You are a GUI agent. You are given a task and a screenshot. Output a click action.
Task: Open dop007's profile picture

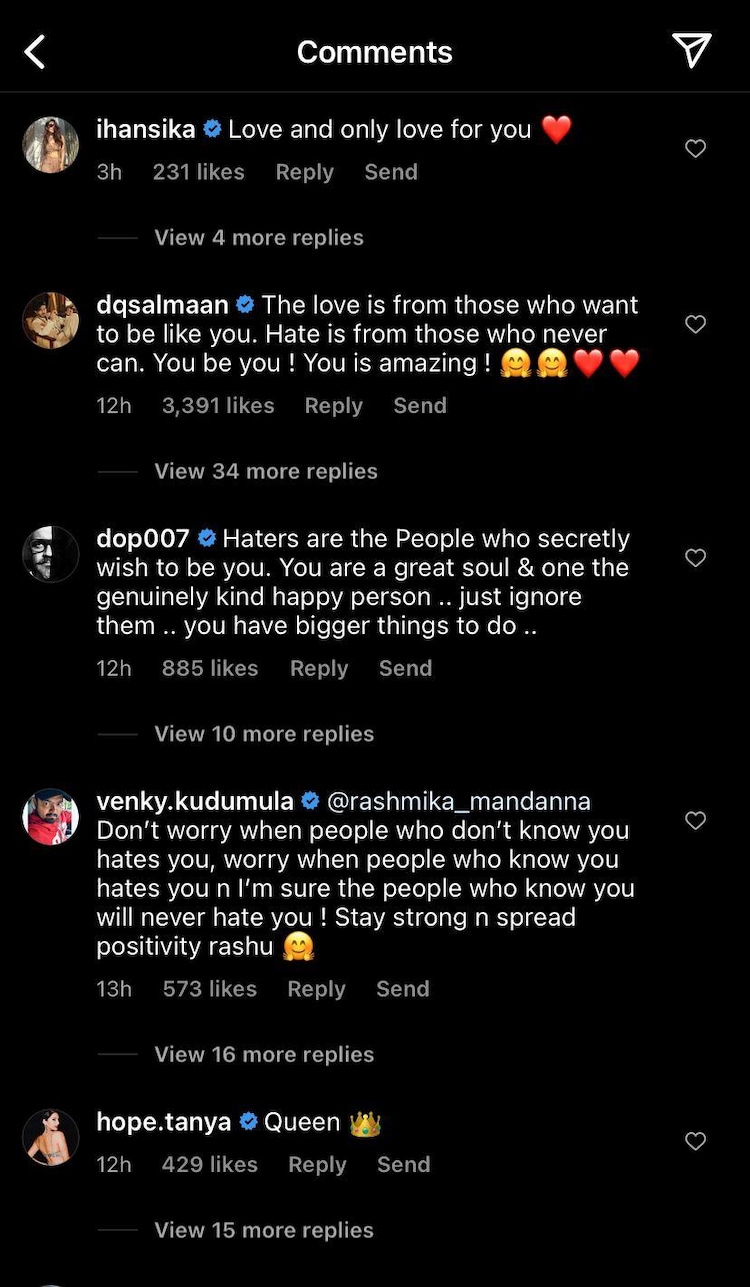pos(51,554)
